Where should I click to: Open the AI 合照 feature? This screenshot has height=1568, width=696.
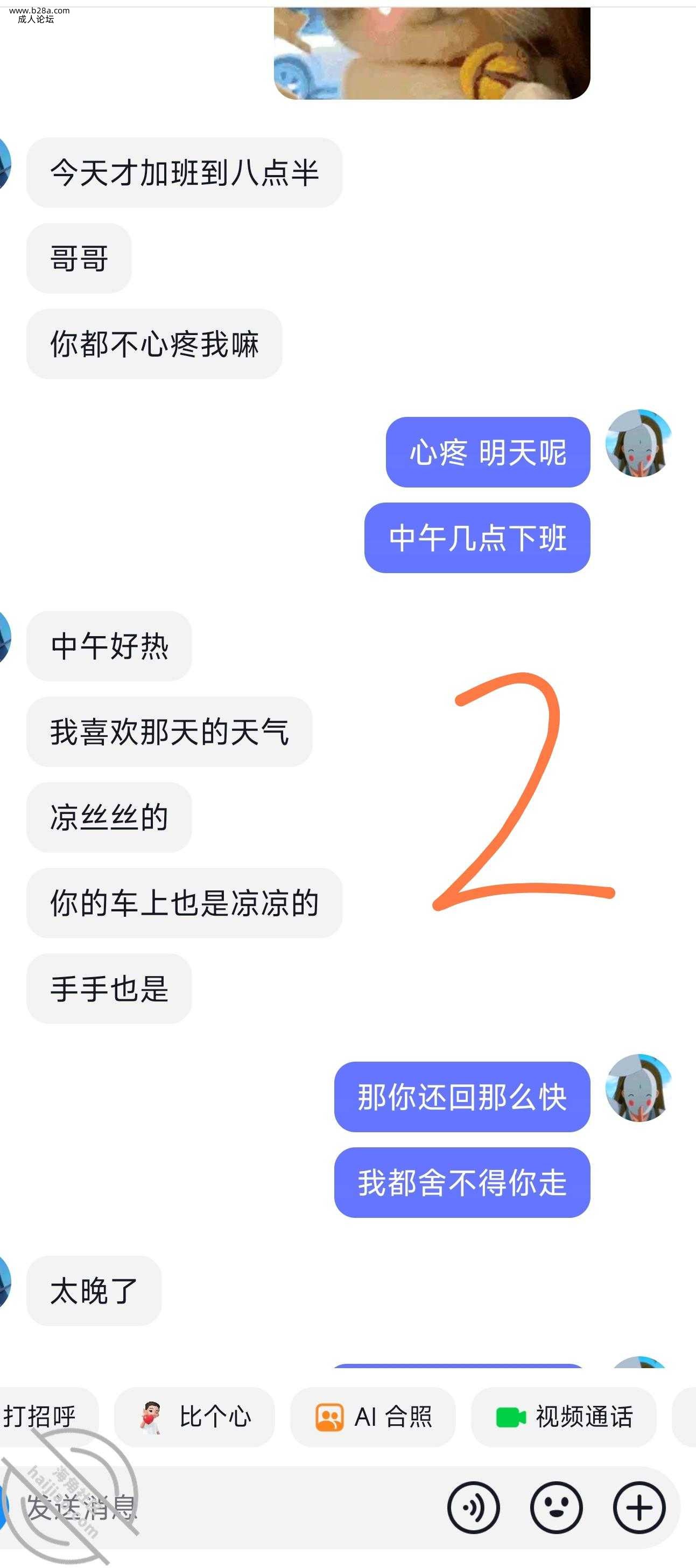[x=372, y=1417]
